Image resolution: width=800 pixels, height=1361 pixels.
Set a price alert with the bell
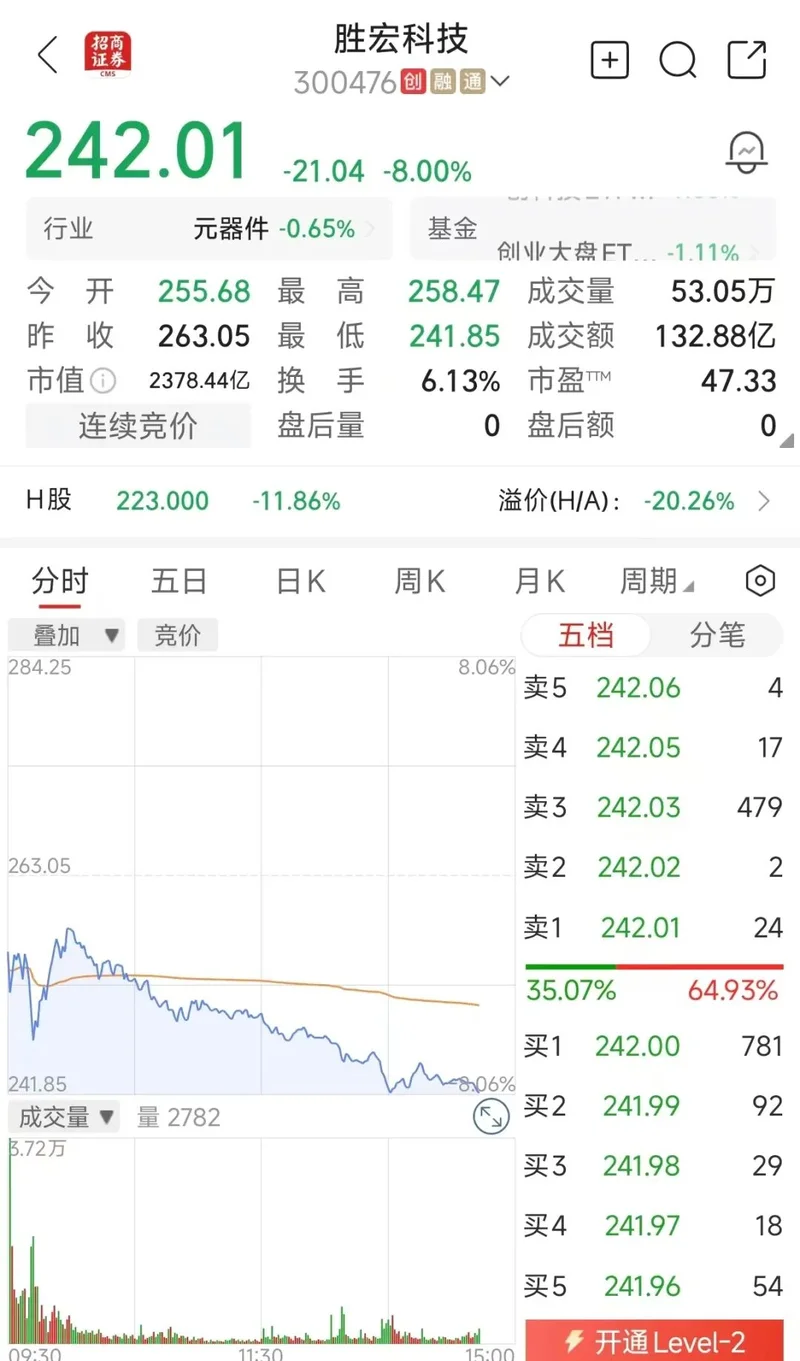(746, 152)
